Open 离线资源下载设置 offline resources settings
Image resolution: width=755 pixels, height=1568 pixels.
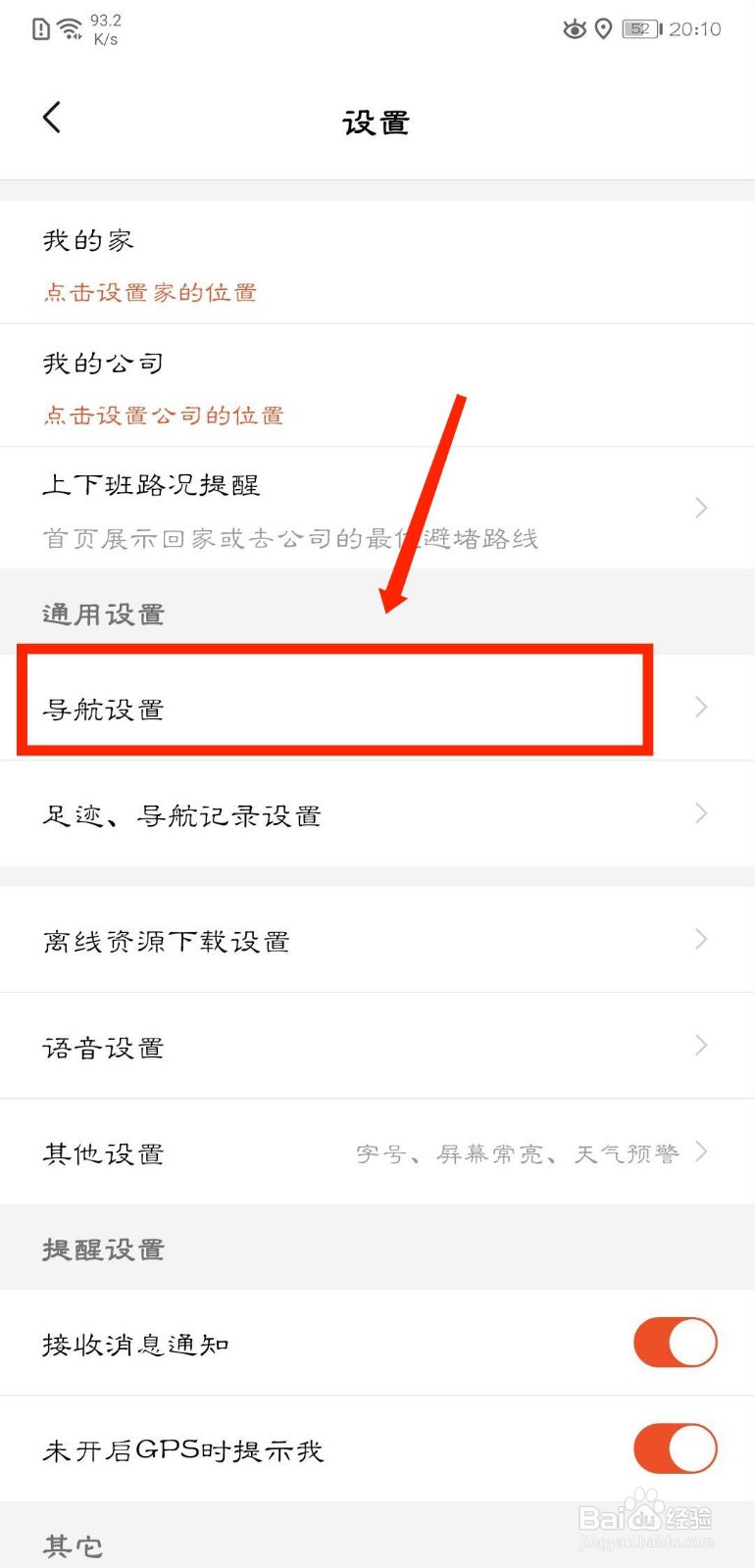coord(166,939)
